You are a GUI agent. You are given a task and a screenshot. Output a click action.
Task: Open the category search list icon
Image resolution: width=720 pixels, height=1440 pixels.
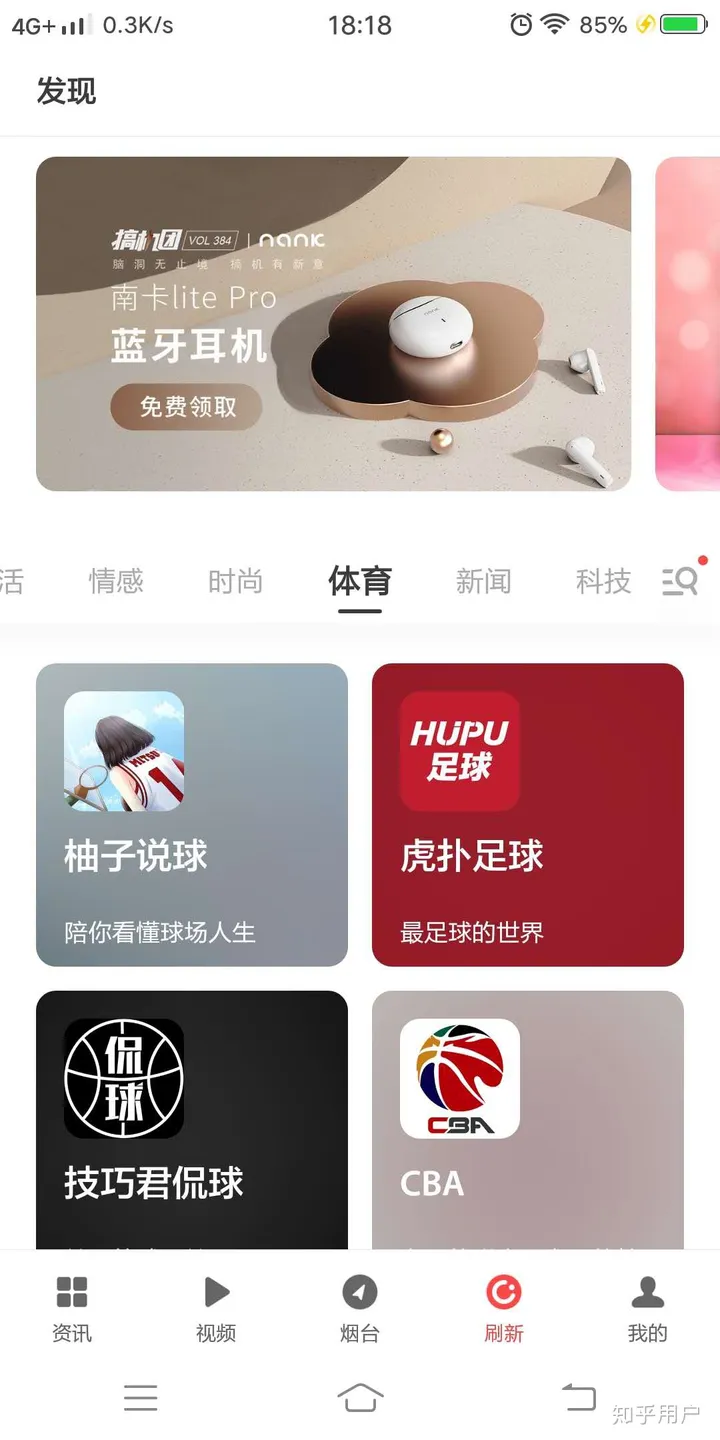pyautogui.click(x=681, y=580)
